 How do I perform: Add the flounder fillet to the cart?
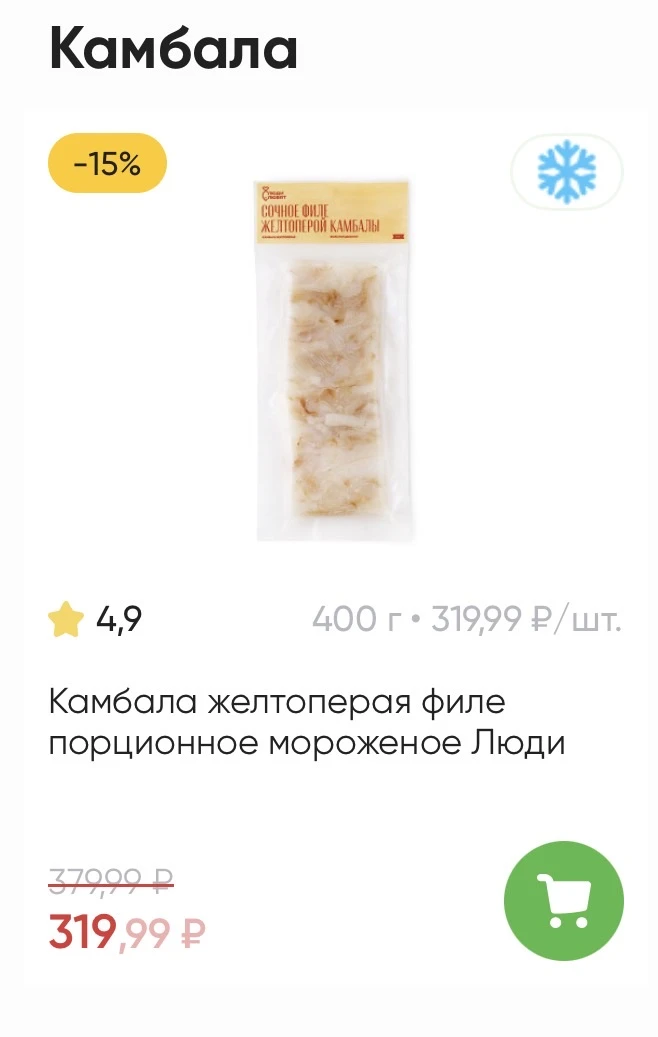(x=563, y=900)
